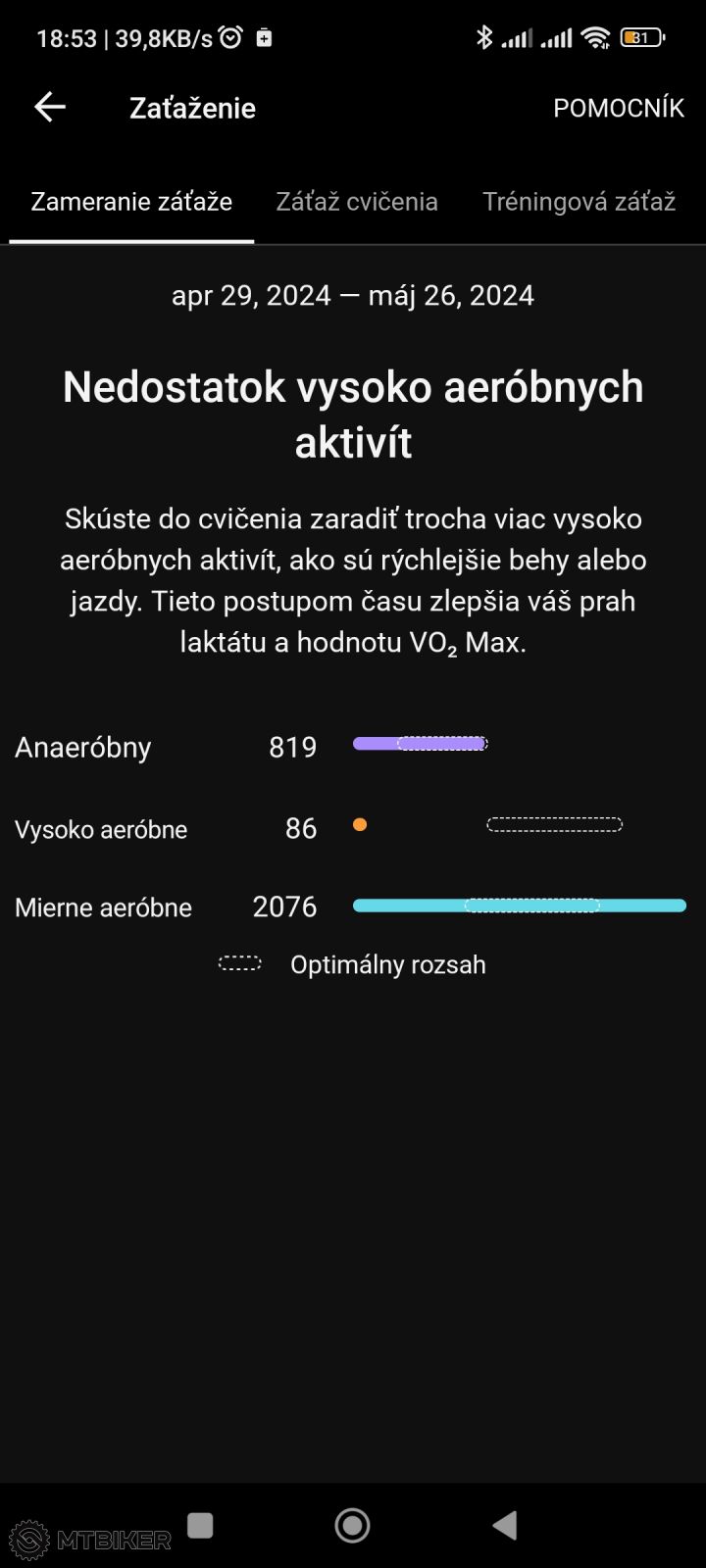Open recent apps from navigation bar
The height and width of the screenshot is (1568, 706).
click(x=200, y=1525)
